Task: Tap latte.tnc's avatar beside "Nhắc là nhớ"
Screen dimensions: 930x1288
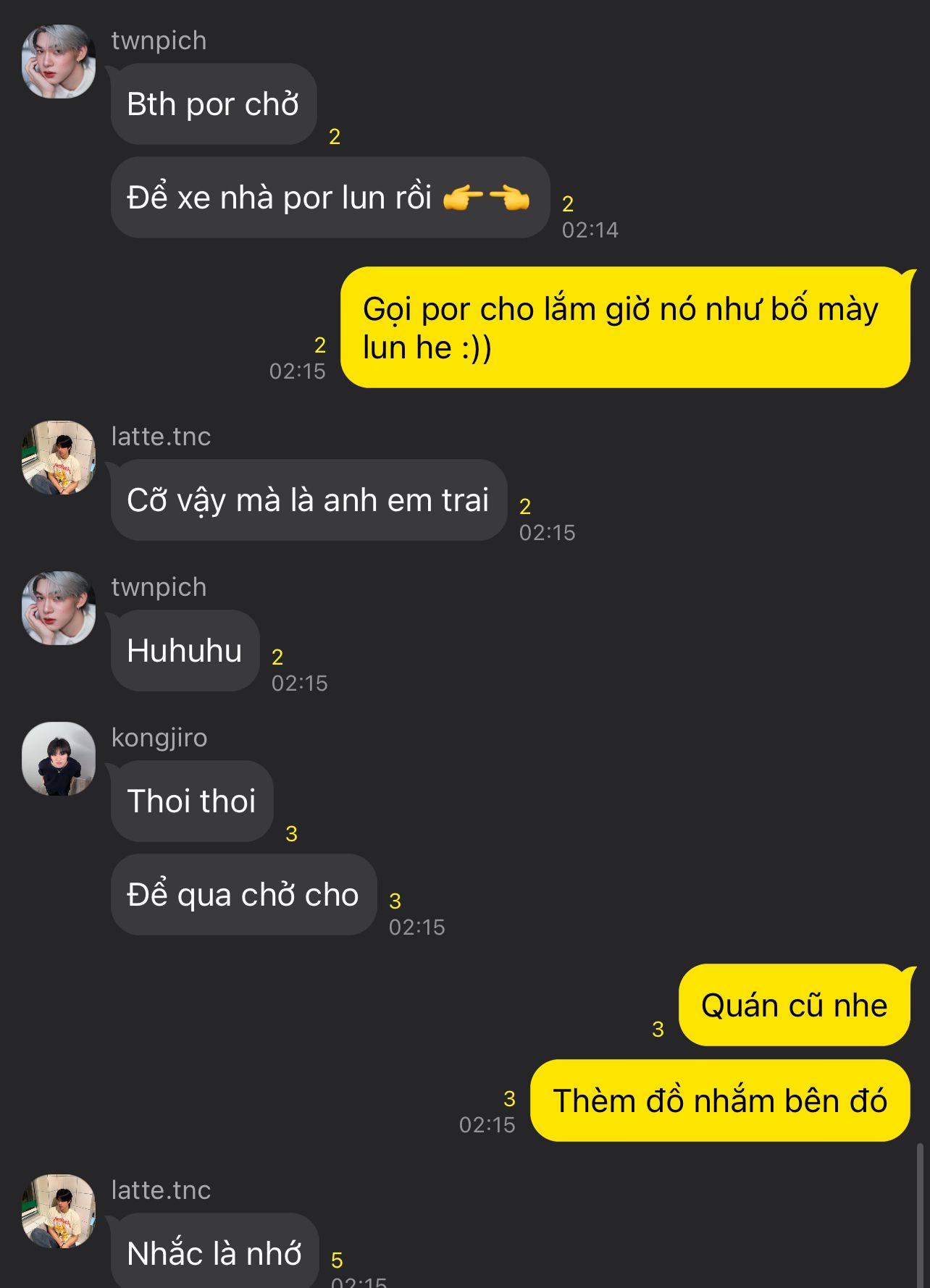Action: click(x=59, y=1211)
